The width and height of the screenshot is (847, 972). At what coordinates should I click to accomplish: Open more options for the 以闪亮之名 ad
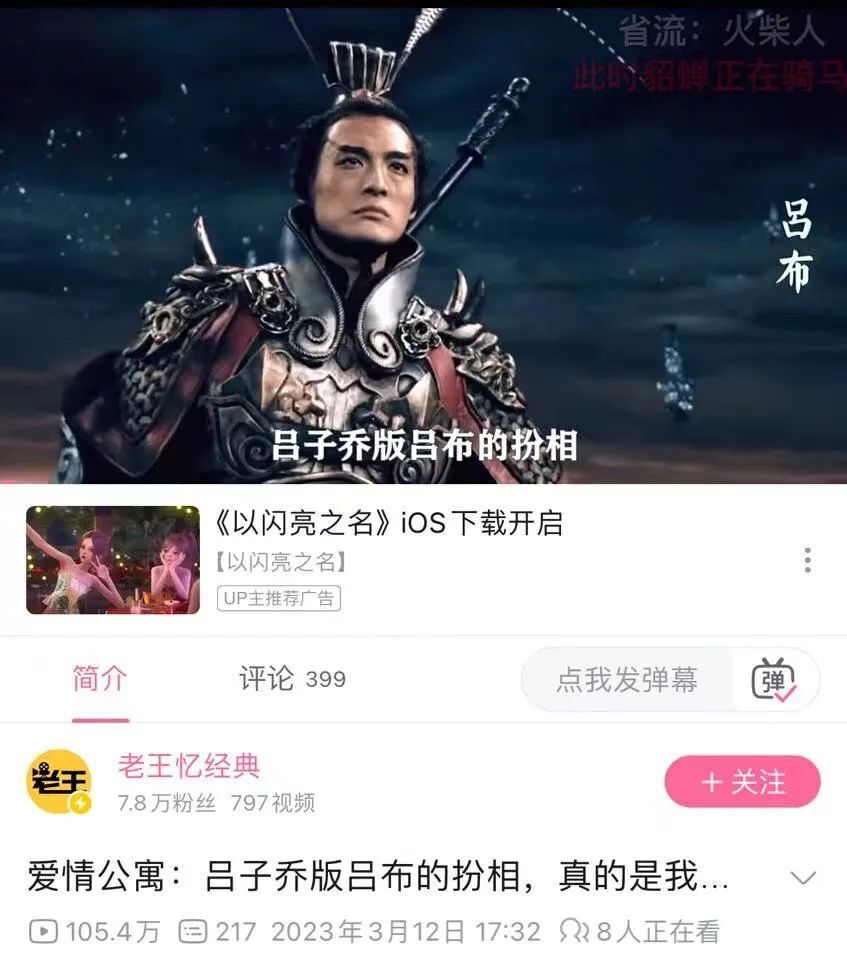807,561
